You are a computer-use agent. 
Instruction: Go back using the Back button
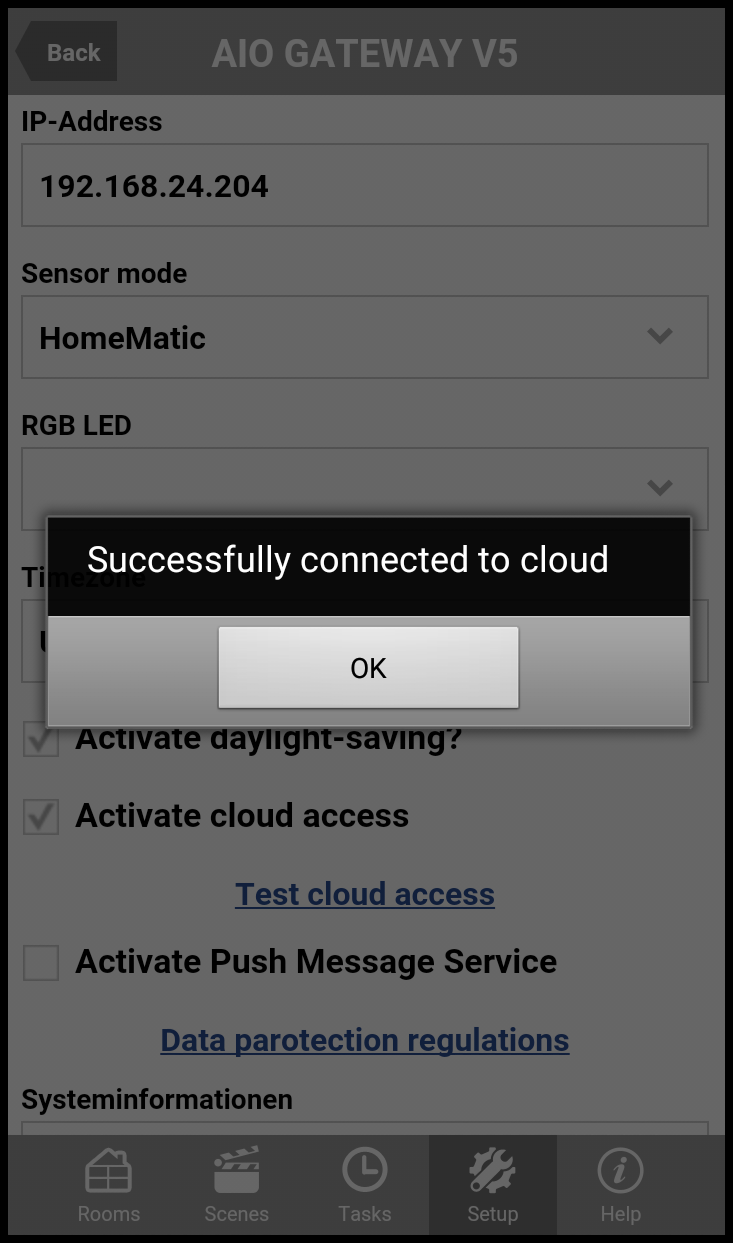click(x=67, y=53)
